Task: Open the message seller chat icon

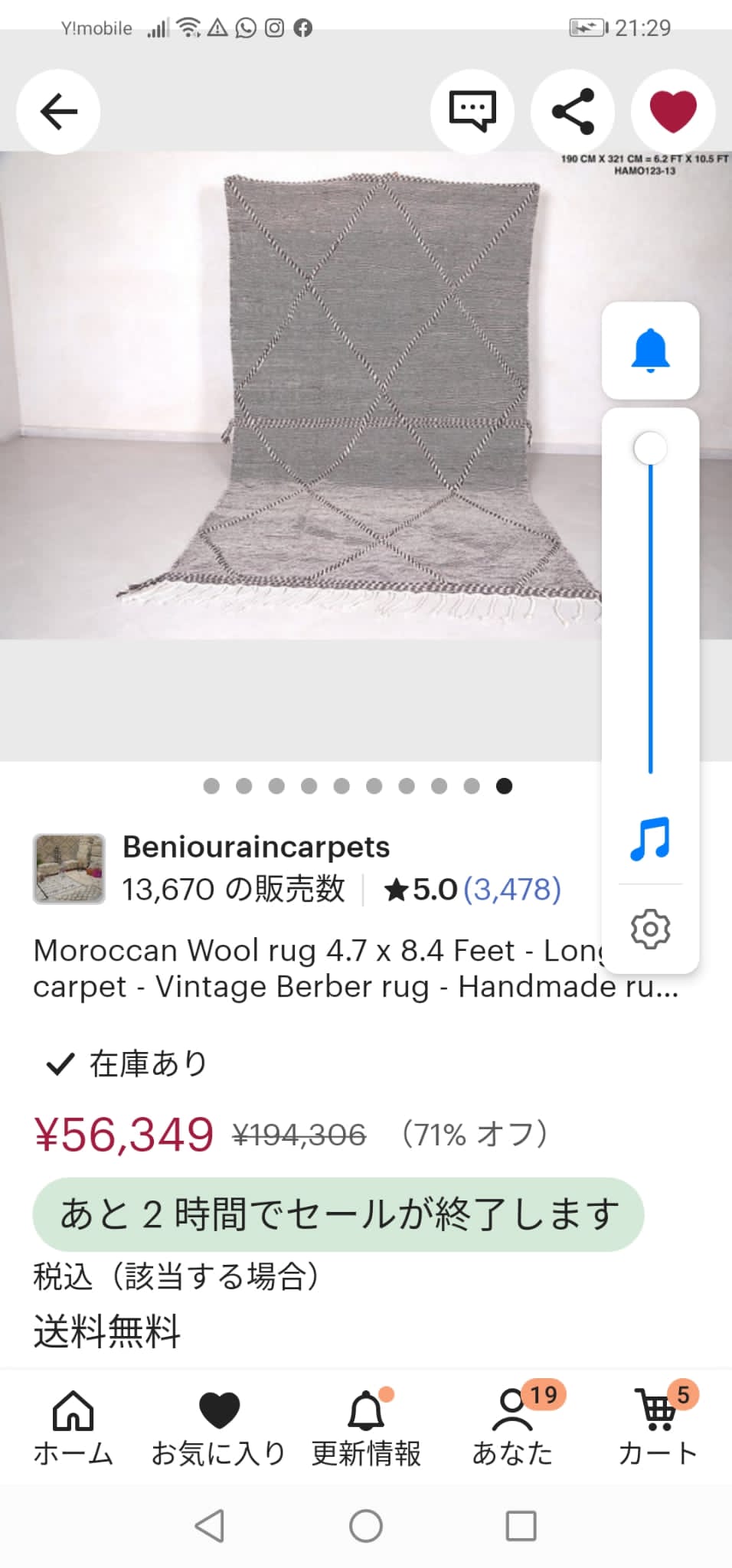Action: pos(472,112)
